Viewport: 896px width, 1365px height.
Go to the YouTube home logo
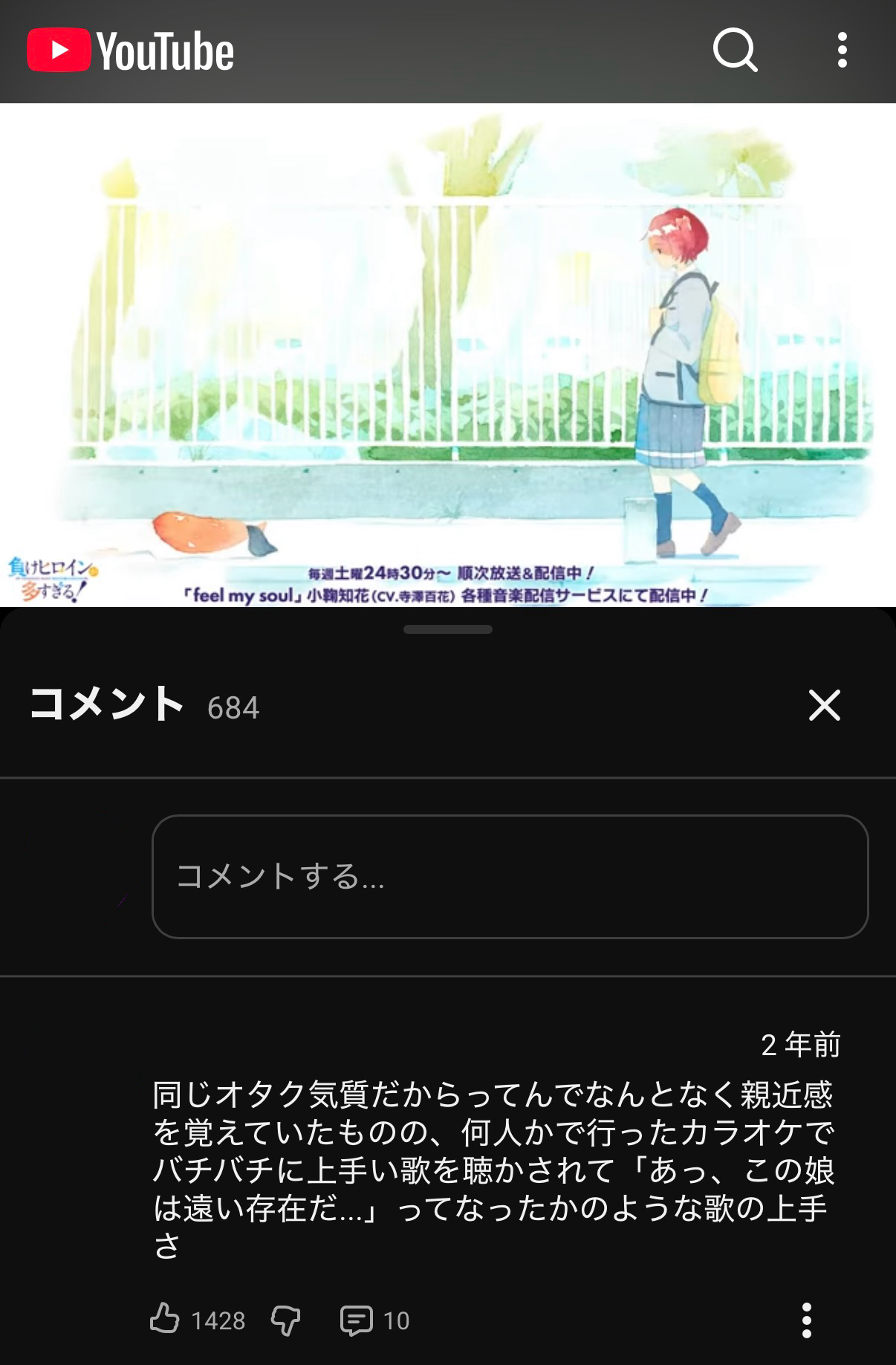click(131, 51)
